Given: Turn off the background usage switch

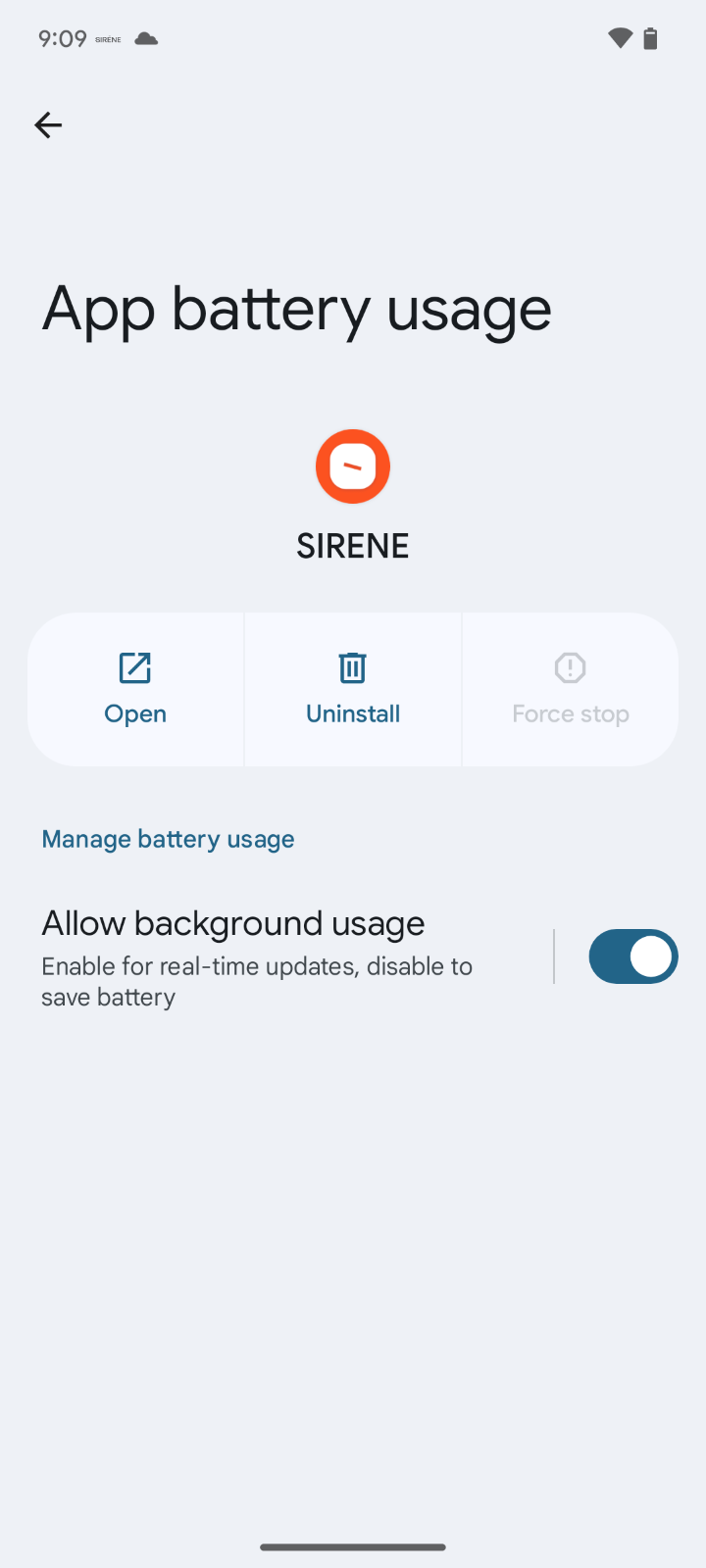Looking at the screenshot, I should click(632, 956).
